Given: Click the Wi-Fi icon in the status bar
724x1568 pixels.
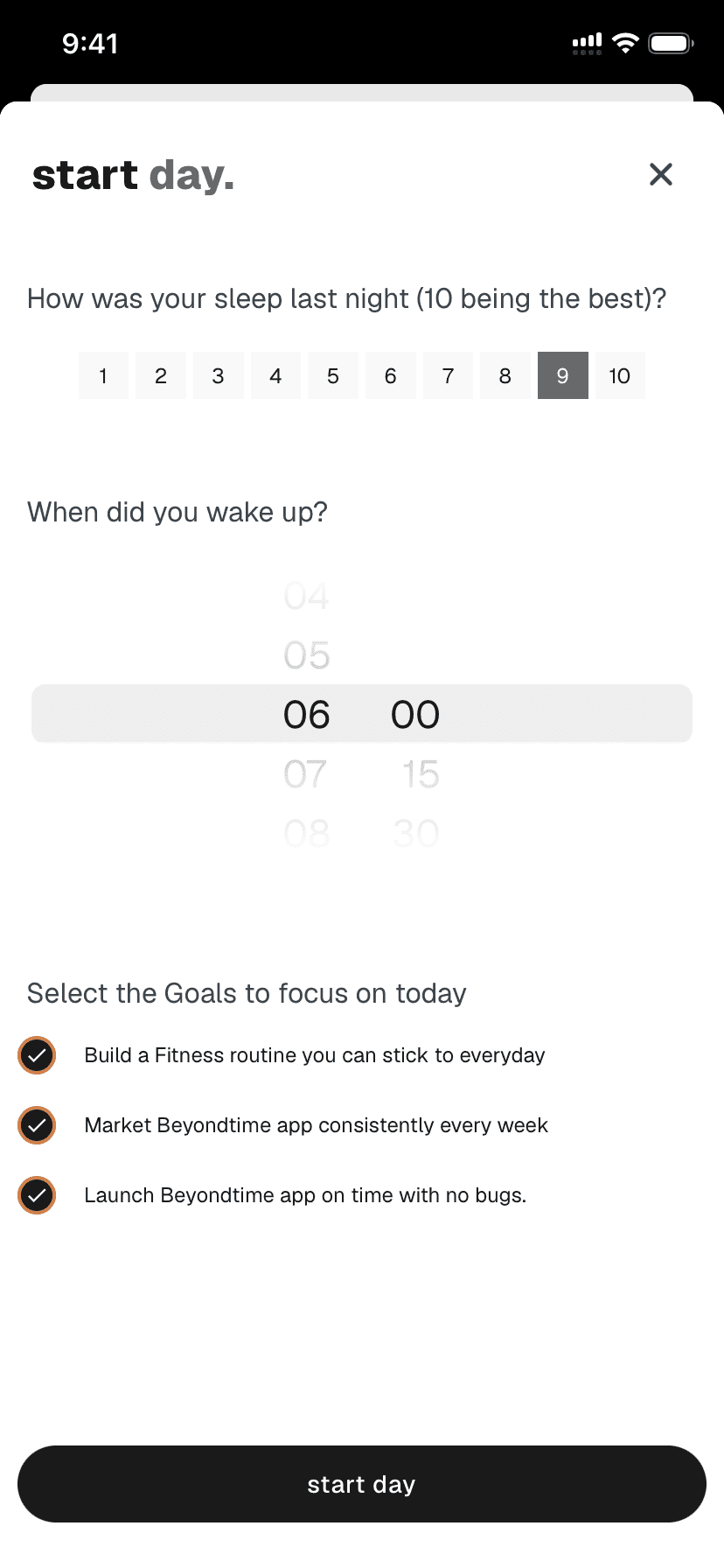Looking at the screenshot, I should (625, 42).
